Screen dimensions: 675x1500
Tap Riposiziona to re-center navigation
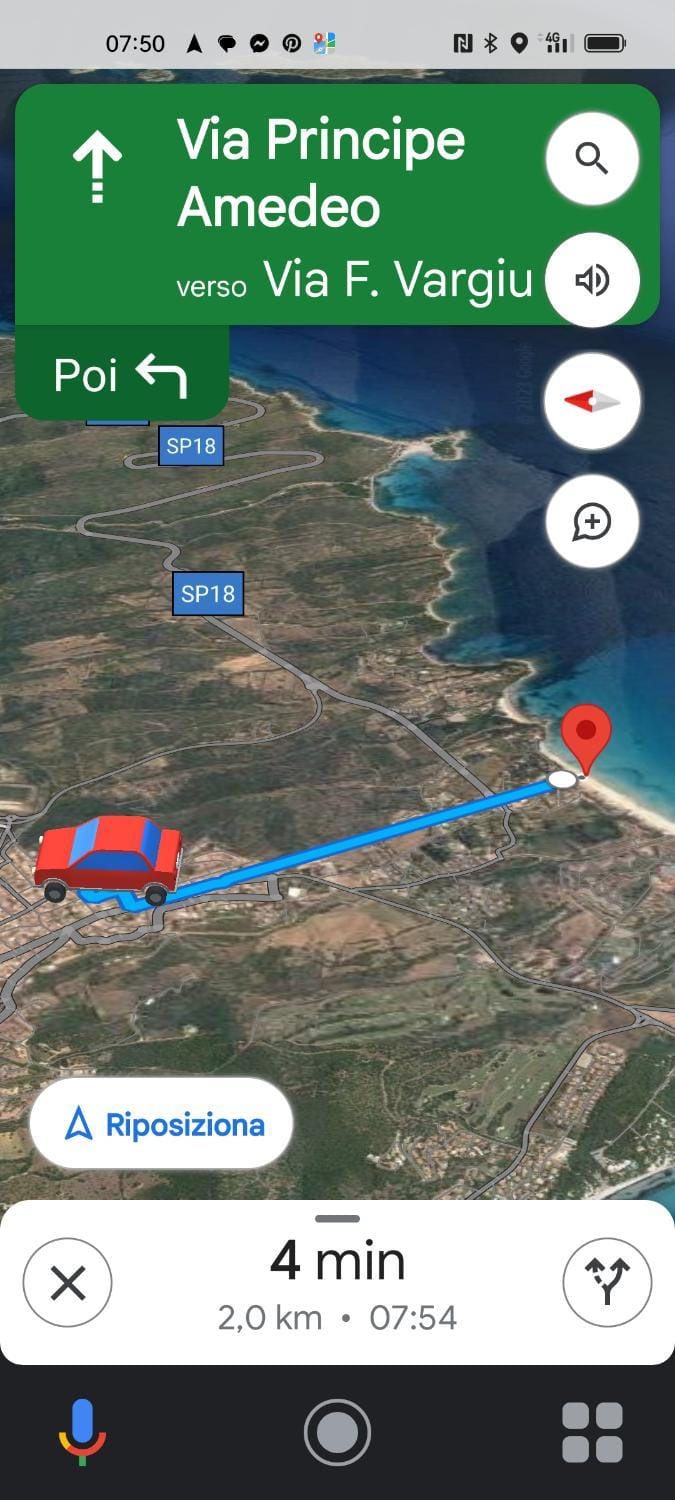click(x=162, y=1125)
